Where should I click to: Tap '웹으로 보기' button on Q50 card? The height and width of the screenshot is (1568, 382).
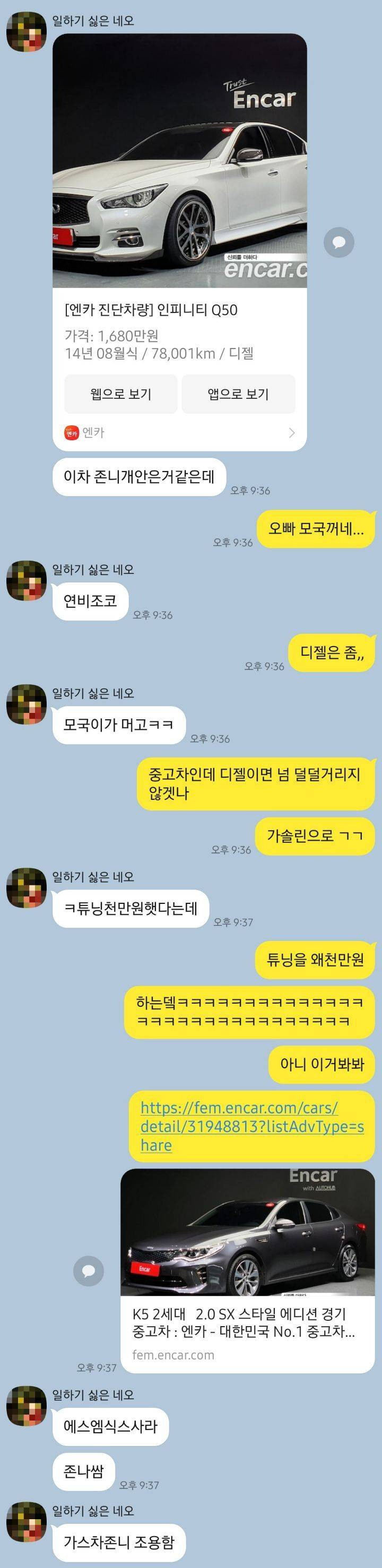120,394
